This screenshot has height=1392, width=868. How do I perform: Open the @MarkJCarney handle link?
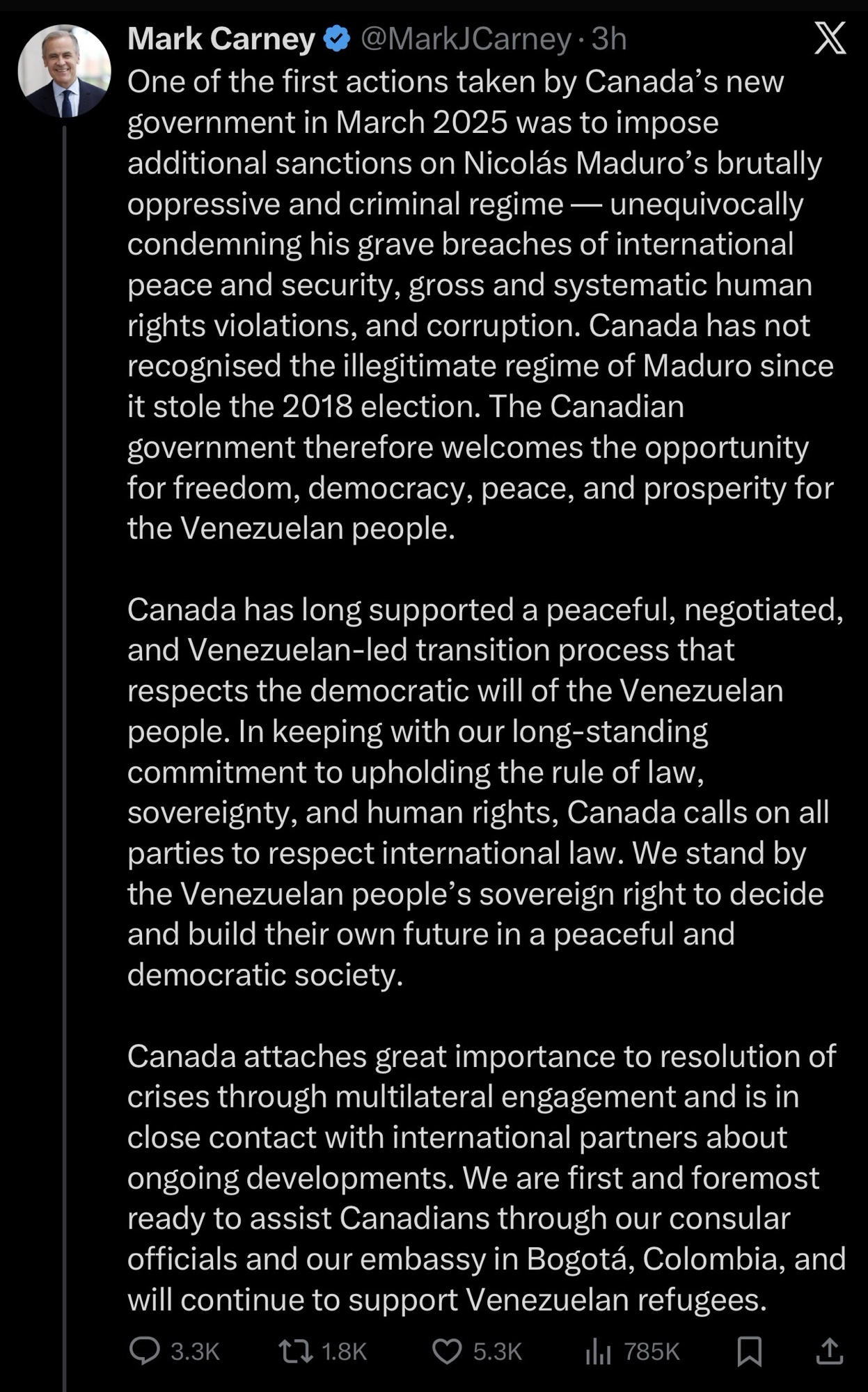pyautogui.click(x=466, y=39)
